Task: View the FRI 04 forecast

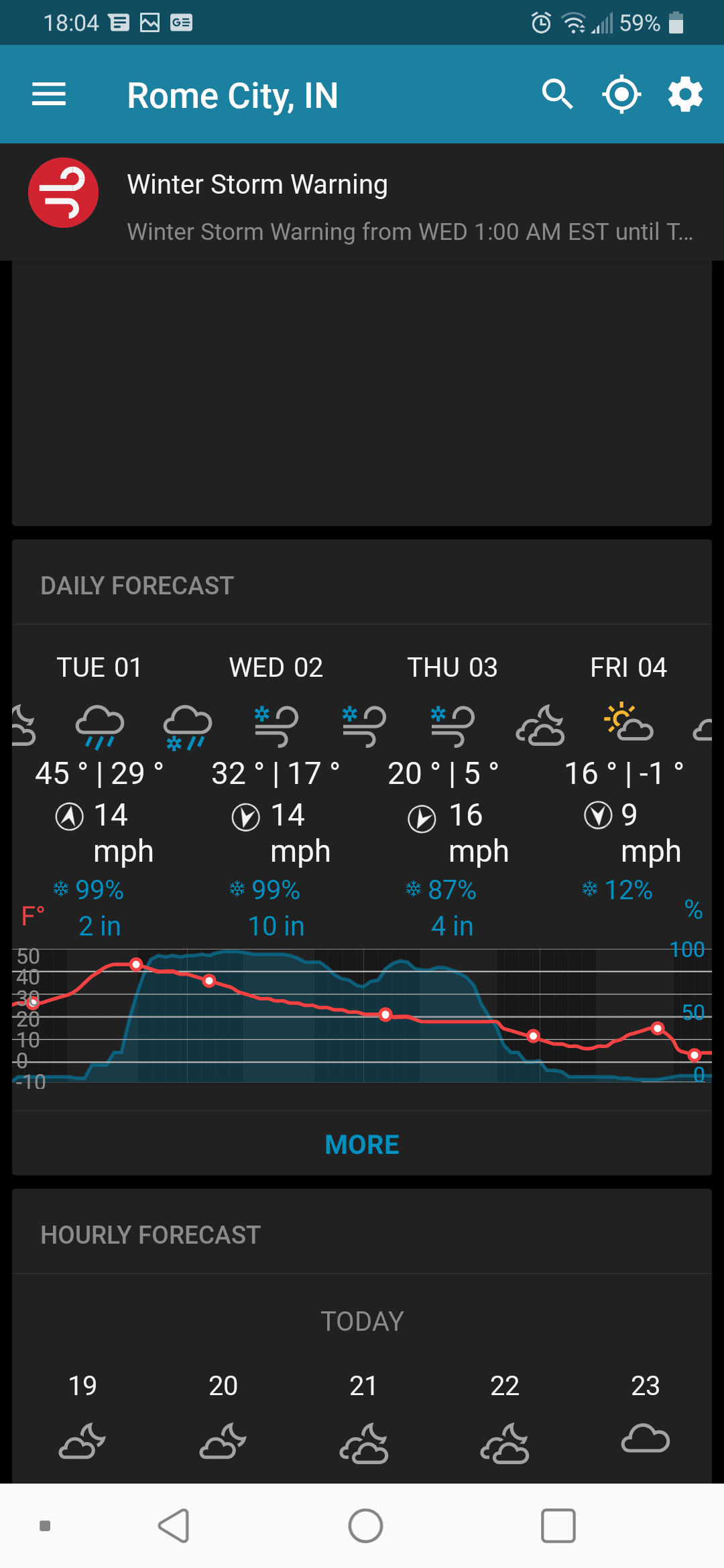Action: [x=628, y=668]
